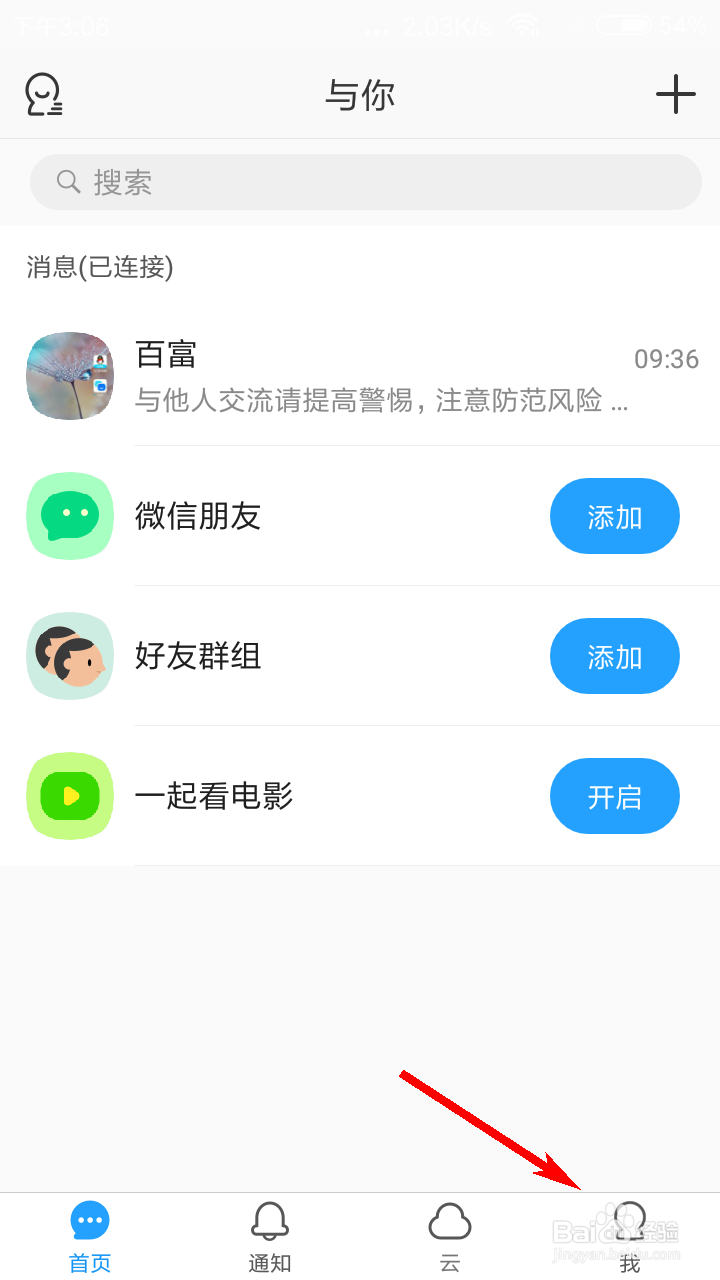
Task: Add 好友群组 with the 添加 button
Action: click(614, 656)
